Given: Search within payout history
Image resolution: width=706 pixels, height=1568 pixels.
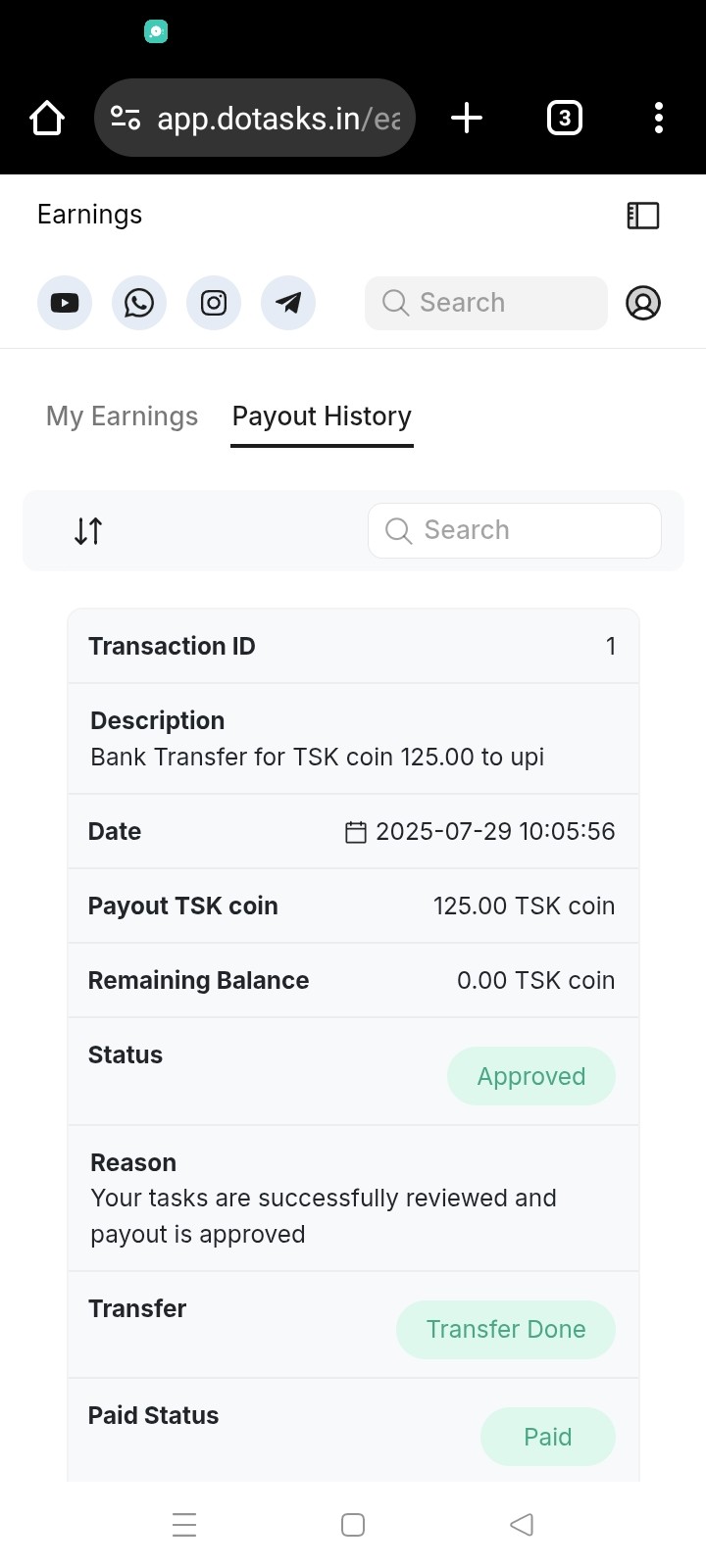Looking at the screenshot, I should 515,530.
